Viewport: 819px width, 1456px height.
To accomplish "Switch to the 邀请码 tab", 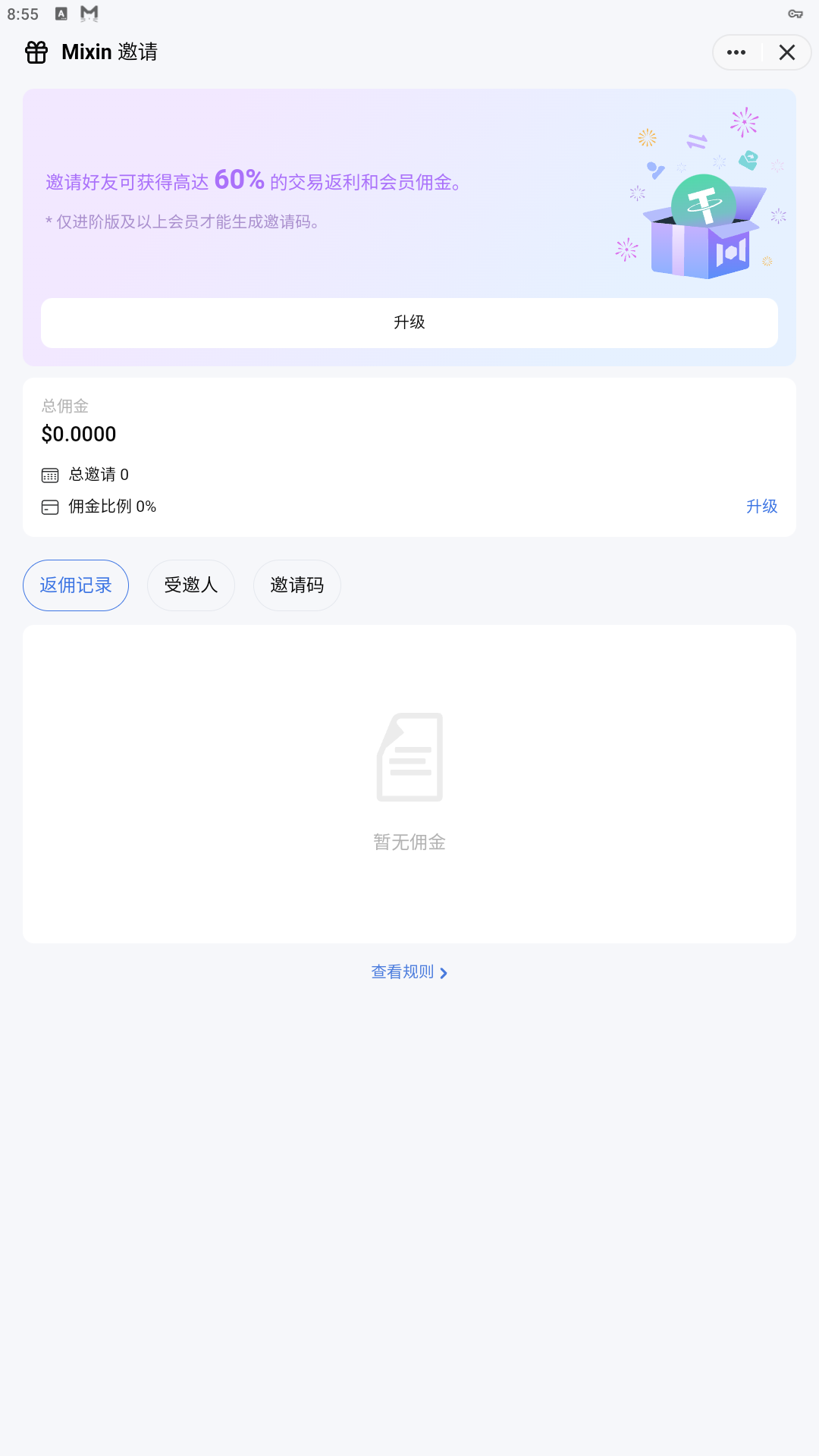I will point(297,585).
